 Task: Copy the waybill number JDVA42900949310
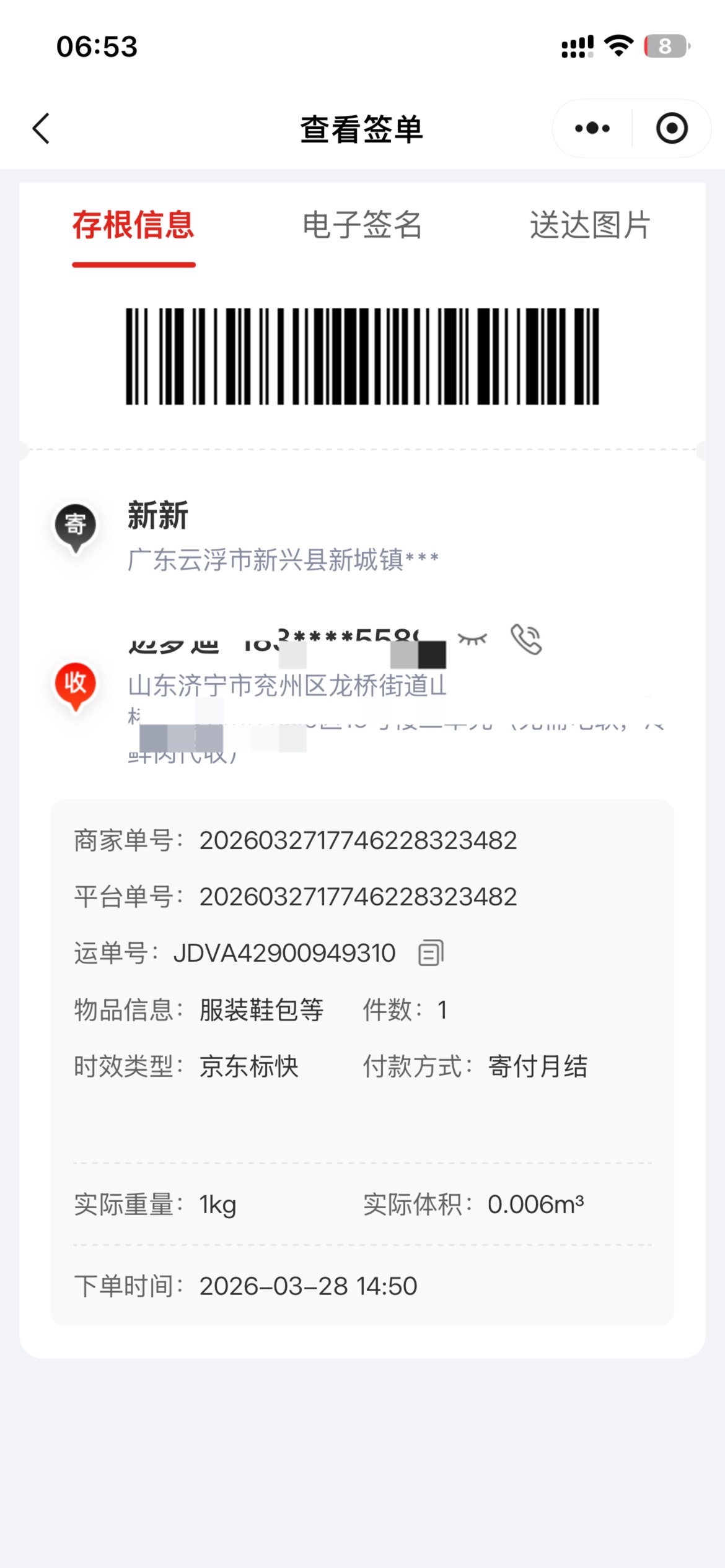(431, 953)
